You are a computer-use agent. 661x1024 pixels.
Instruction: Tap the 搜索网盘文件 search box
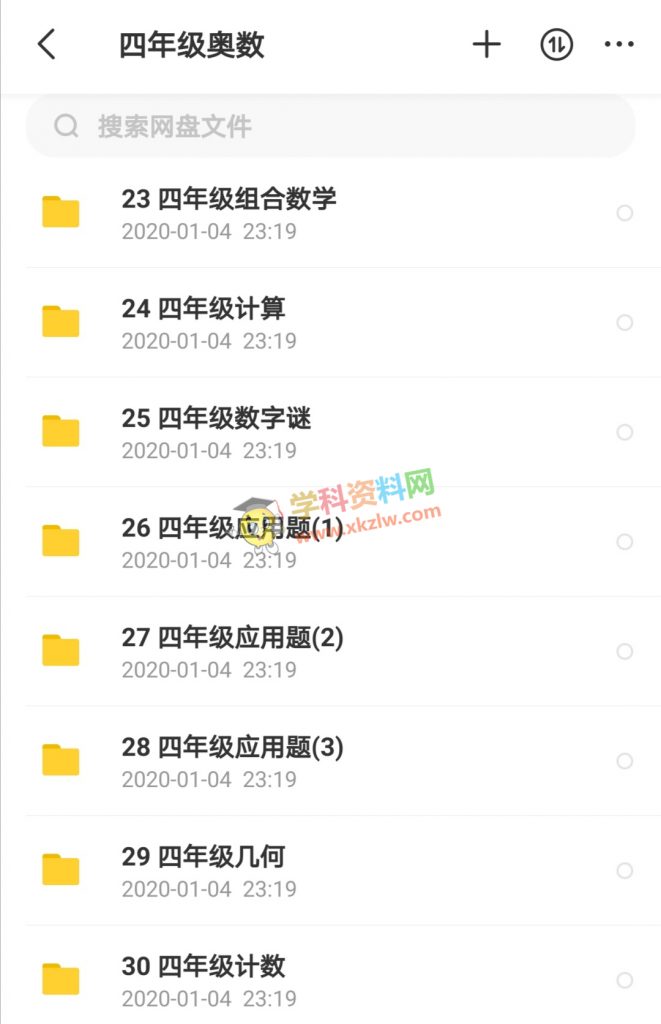coord(330,126)
